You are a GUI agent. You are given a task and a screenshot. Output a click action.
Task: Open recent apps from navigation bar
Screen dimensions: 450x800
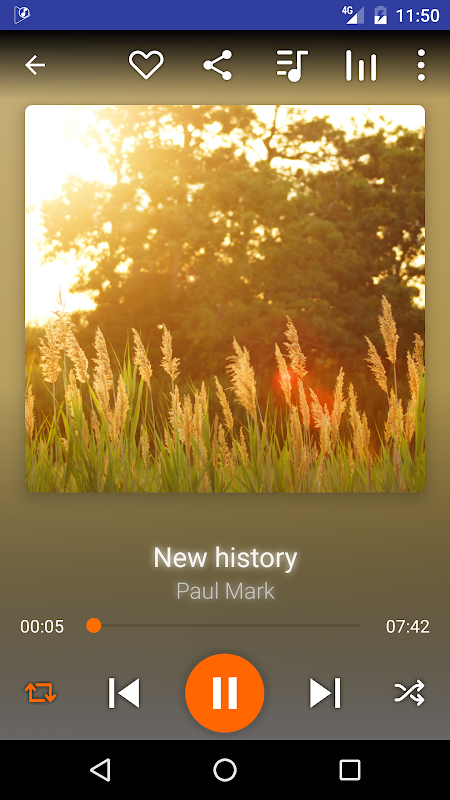click(350, 770)
